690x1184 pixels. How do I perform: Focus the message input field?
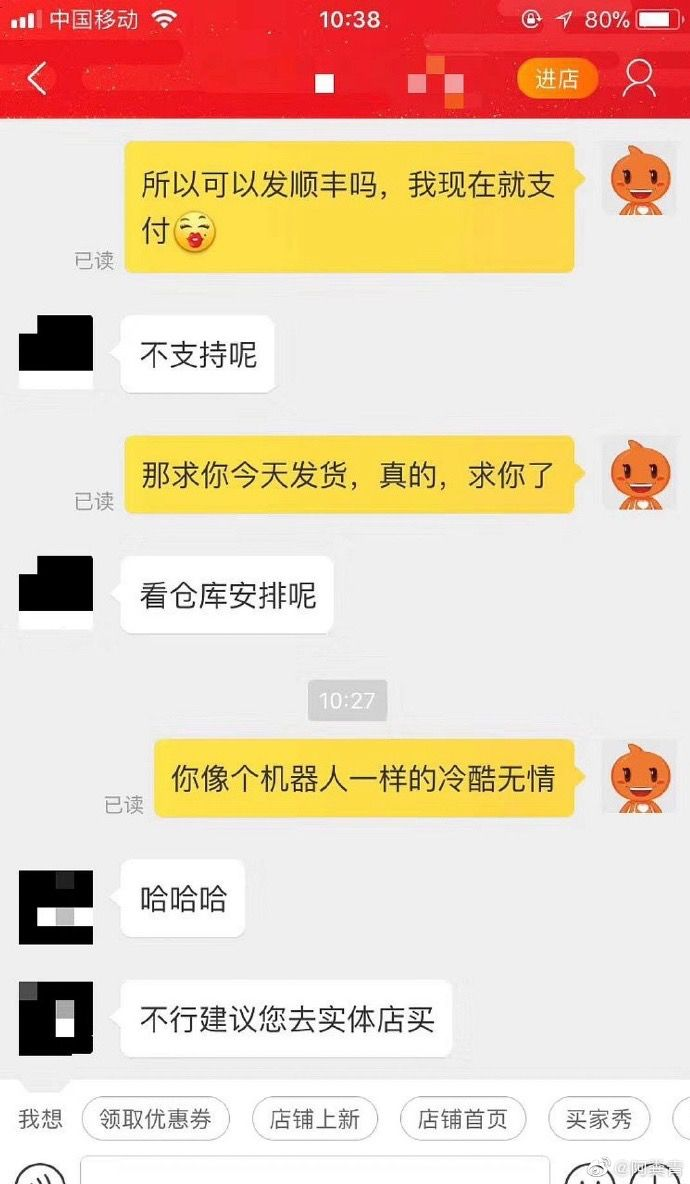[x=314, y=1172]
